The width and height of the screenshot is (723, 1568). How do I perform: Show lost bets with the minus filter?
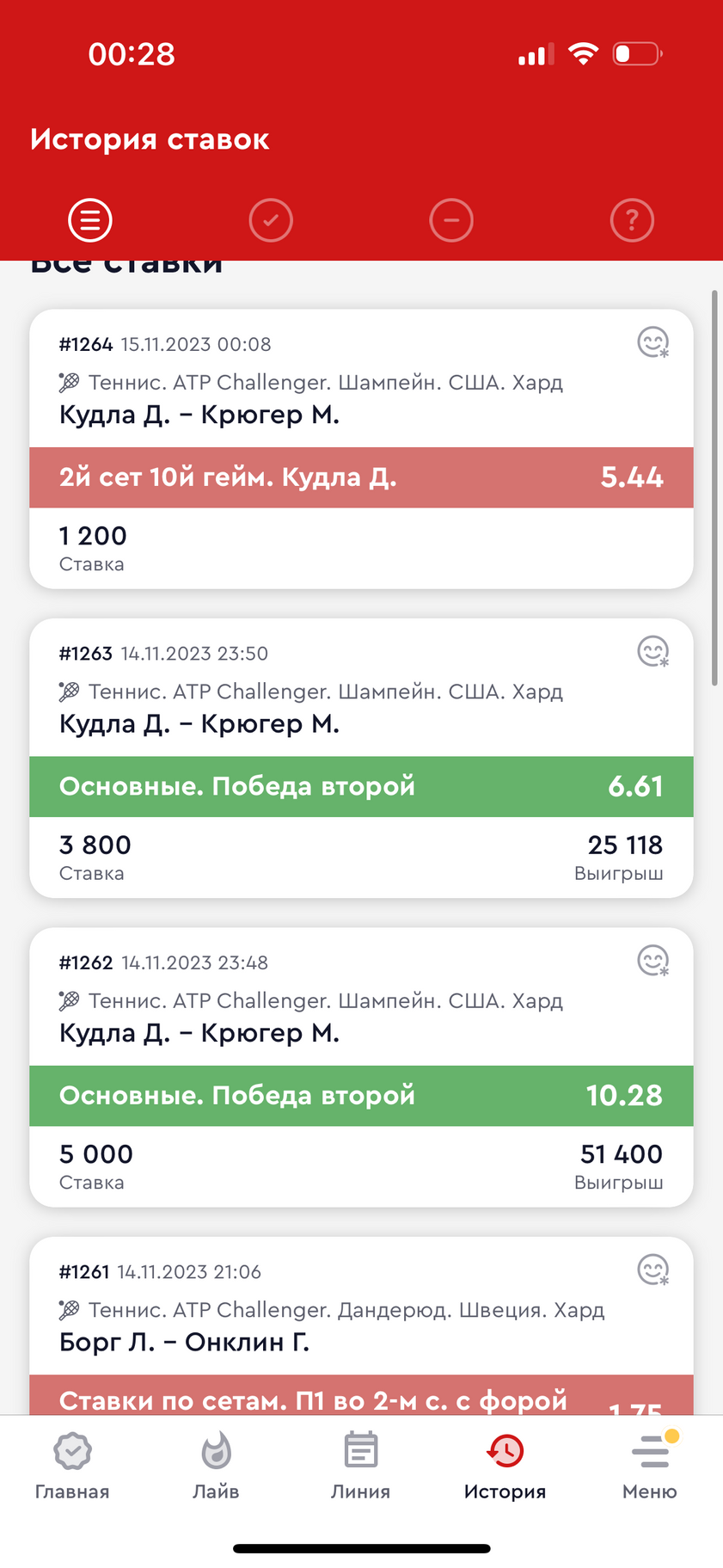pos(451,220)
